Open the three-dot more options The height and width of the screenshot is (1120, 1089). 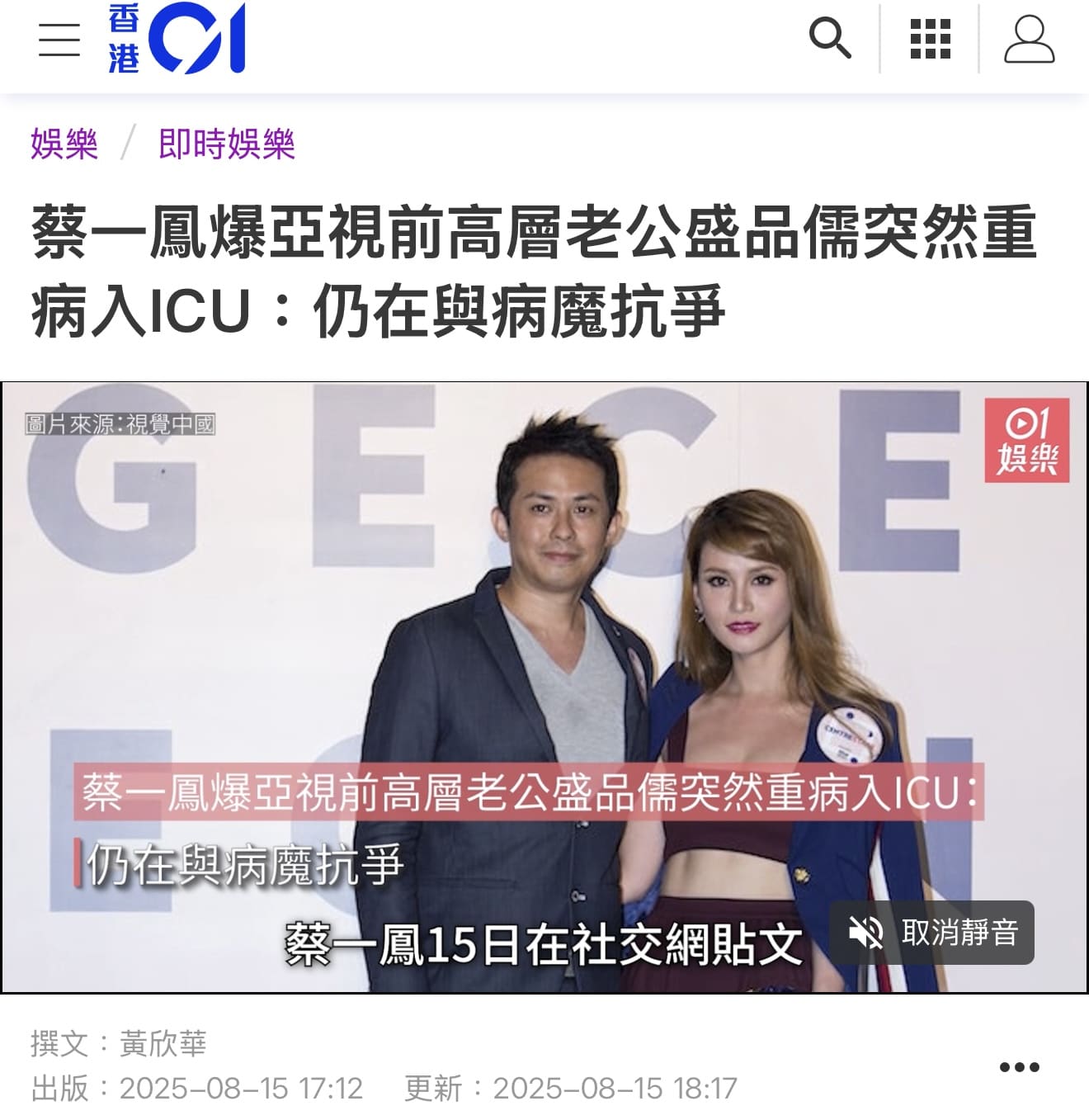click(1019, 1067)
